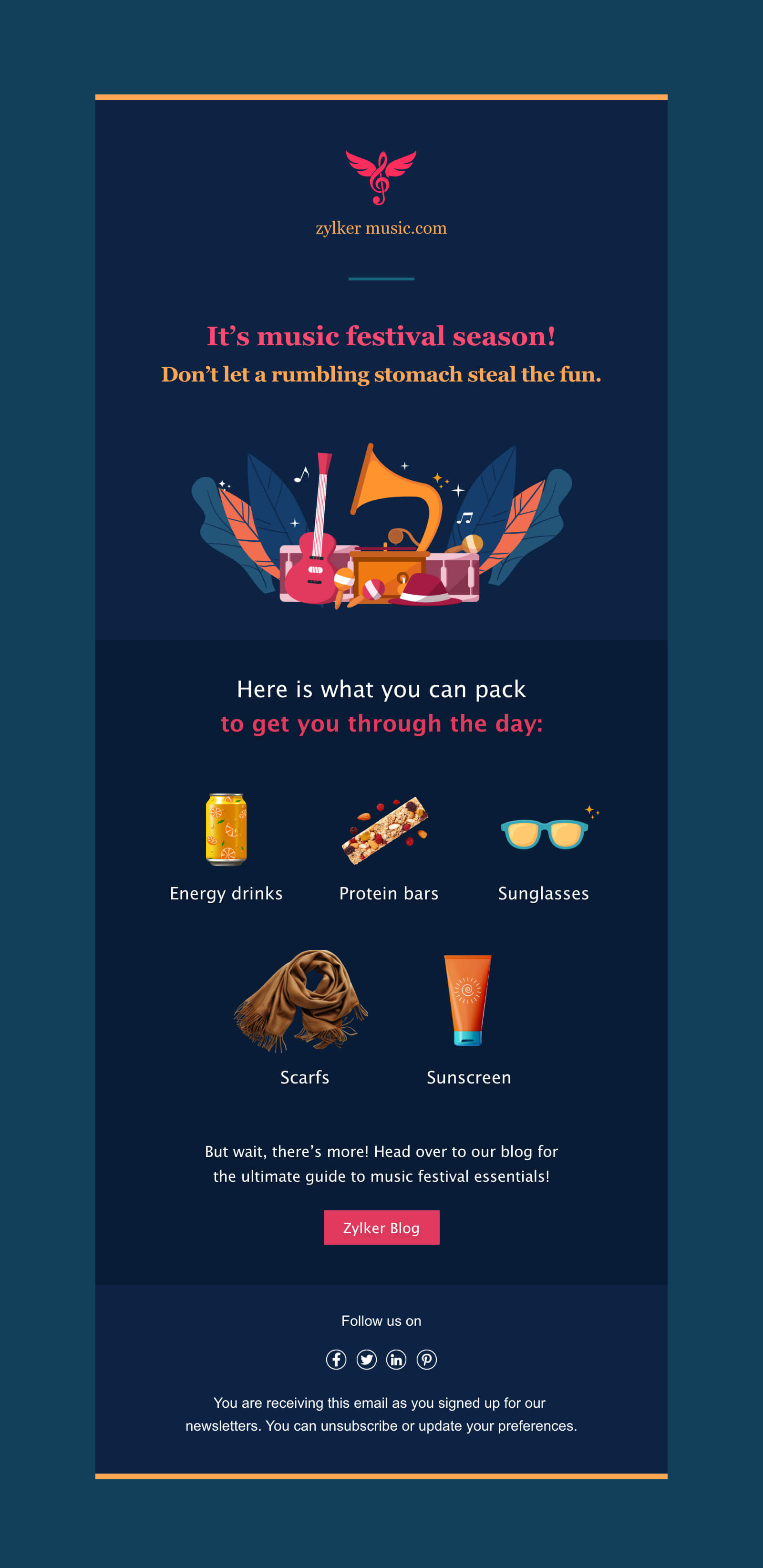Screen dimensions: 763x1568
Task: Visit the Facebook page
Action: pyautogui.click(x=336, y=1359)
